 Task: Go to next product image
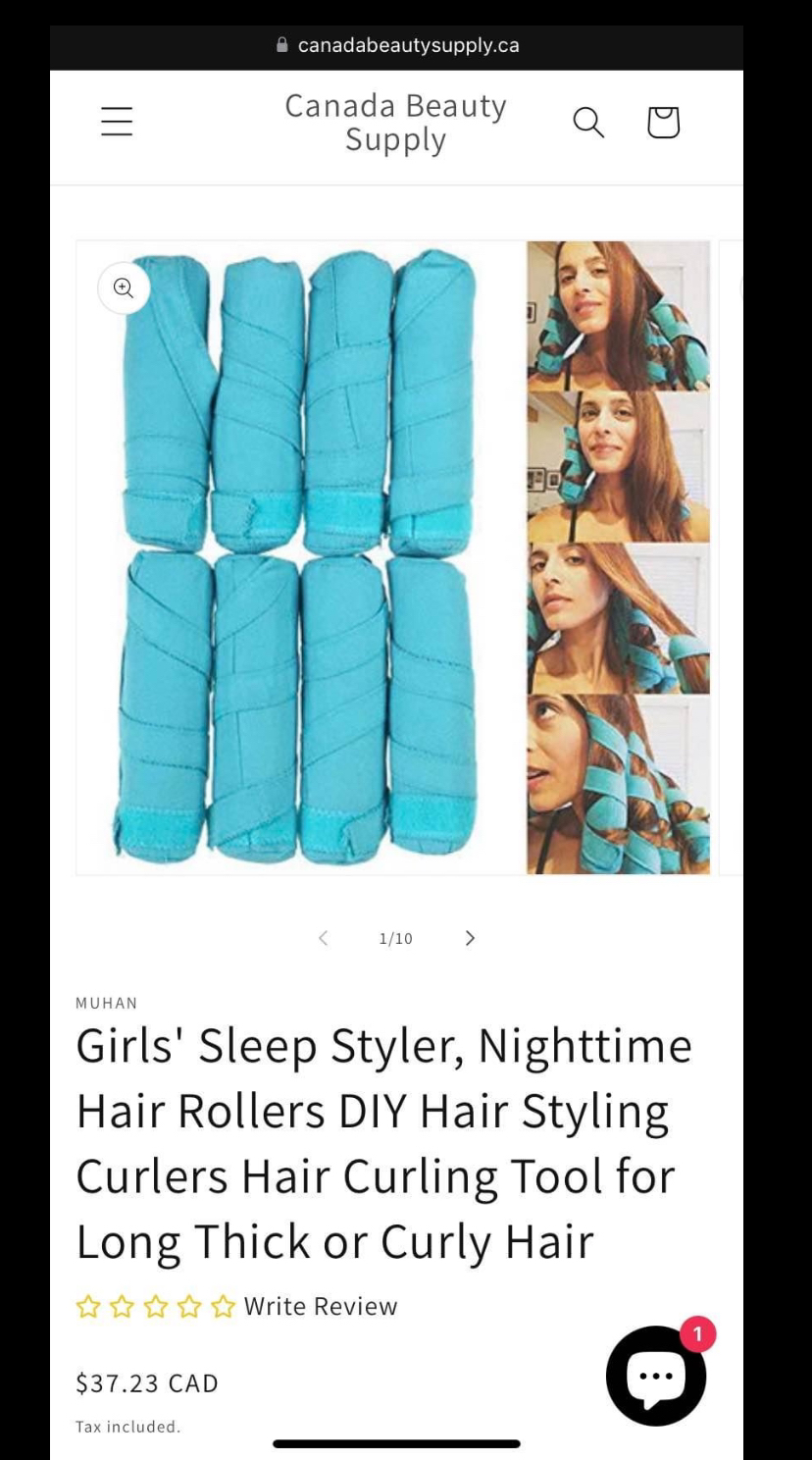[x=470, y=938]
